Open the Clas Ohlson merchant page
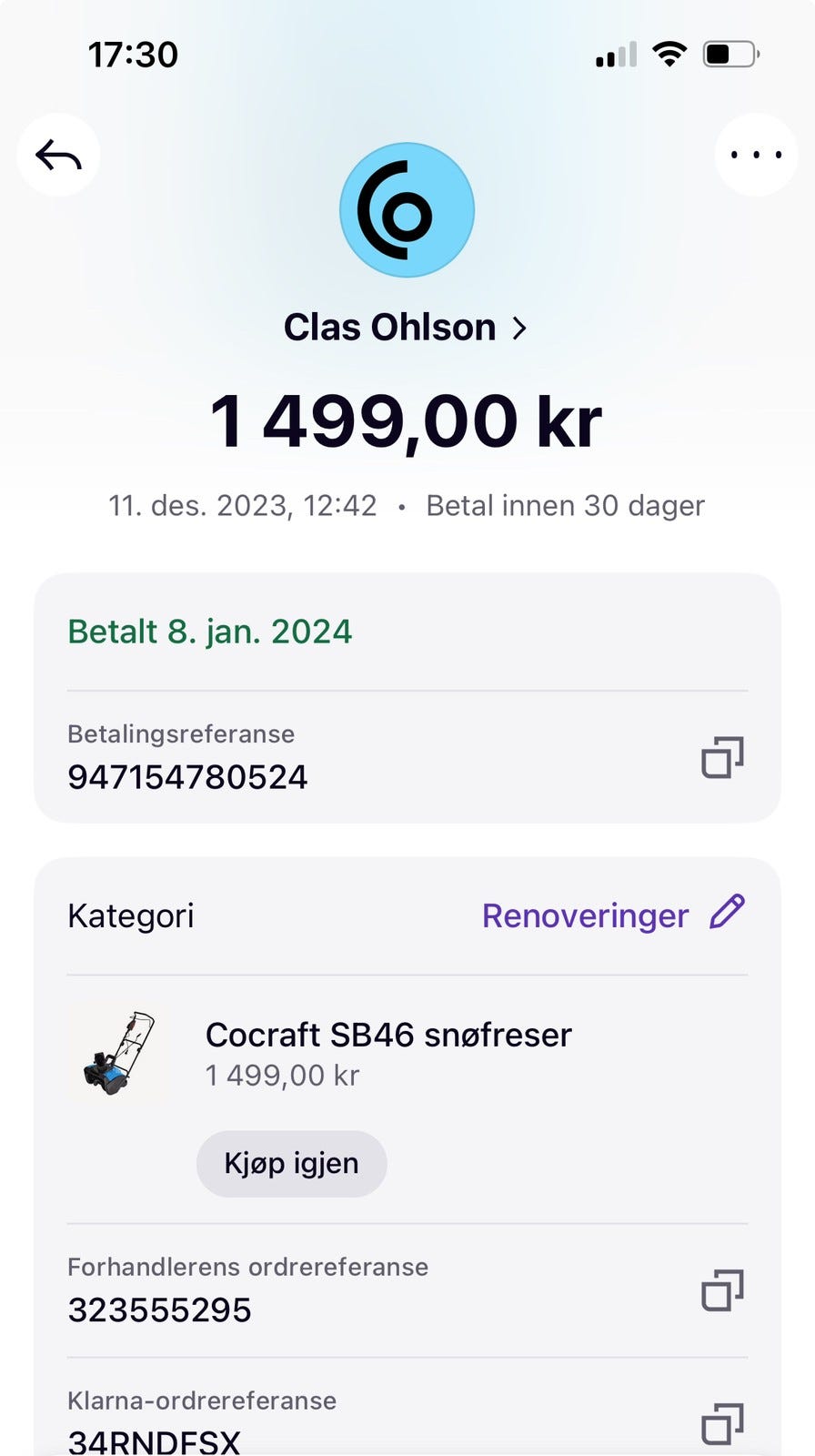 [405, 328]
